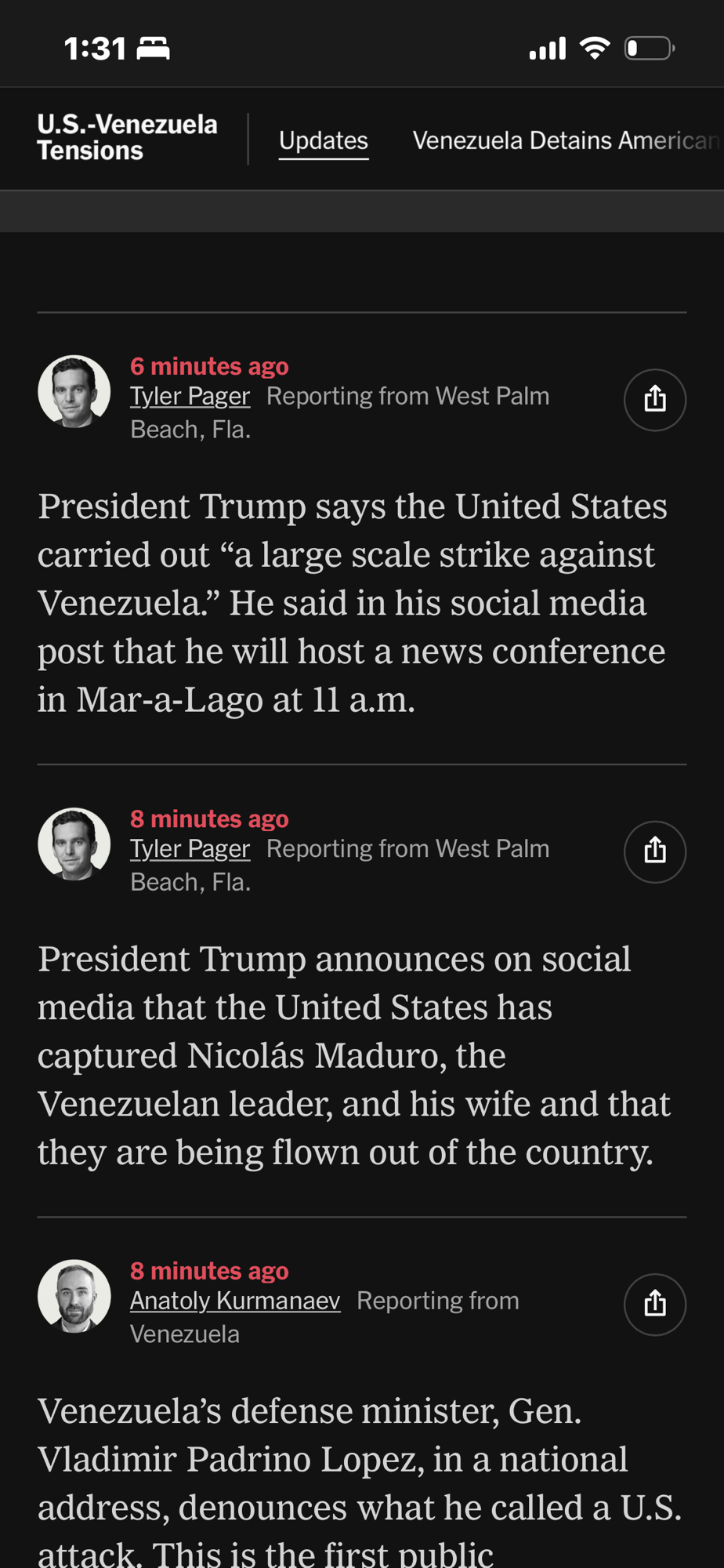Image resolution: width=724 pixels, height=1568 pixels.
Task: Switch to the Updates tab
Action: click(x=323, y=140)
